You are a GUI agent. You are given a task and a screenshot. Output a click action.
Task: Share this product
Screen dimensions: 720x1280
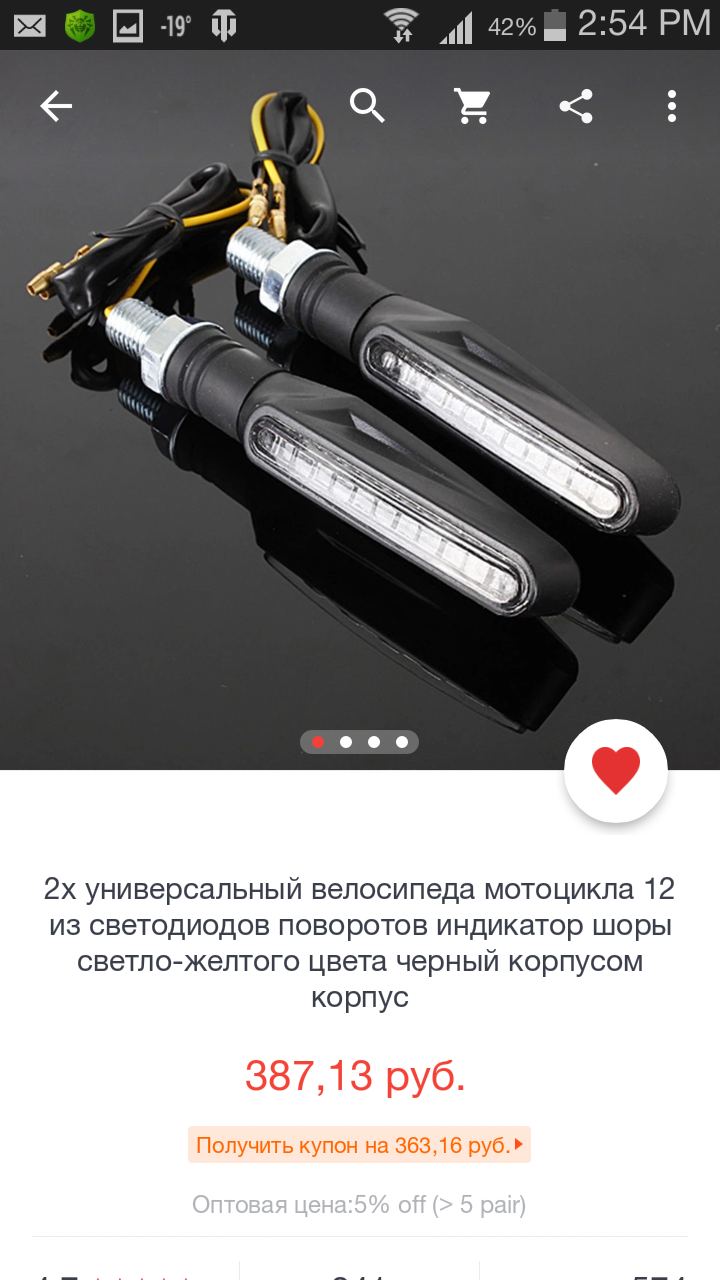click(x=576, y=106)
